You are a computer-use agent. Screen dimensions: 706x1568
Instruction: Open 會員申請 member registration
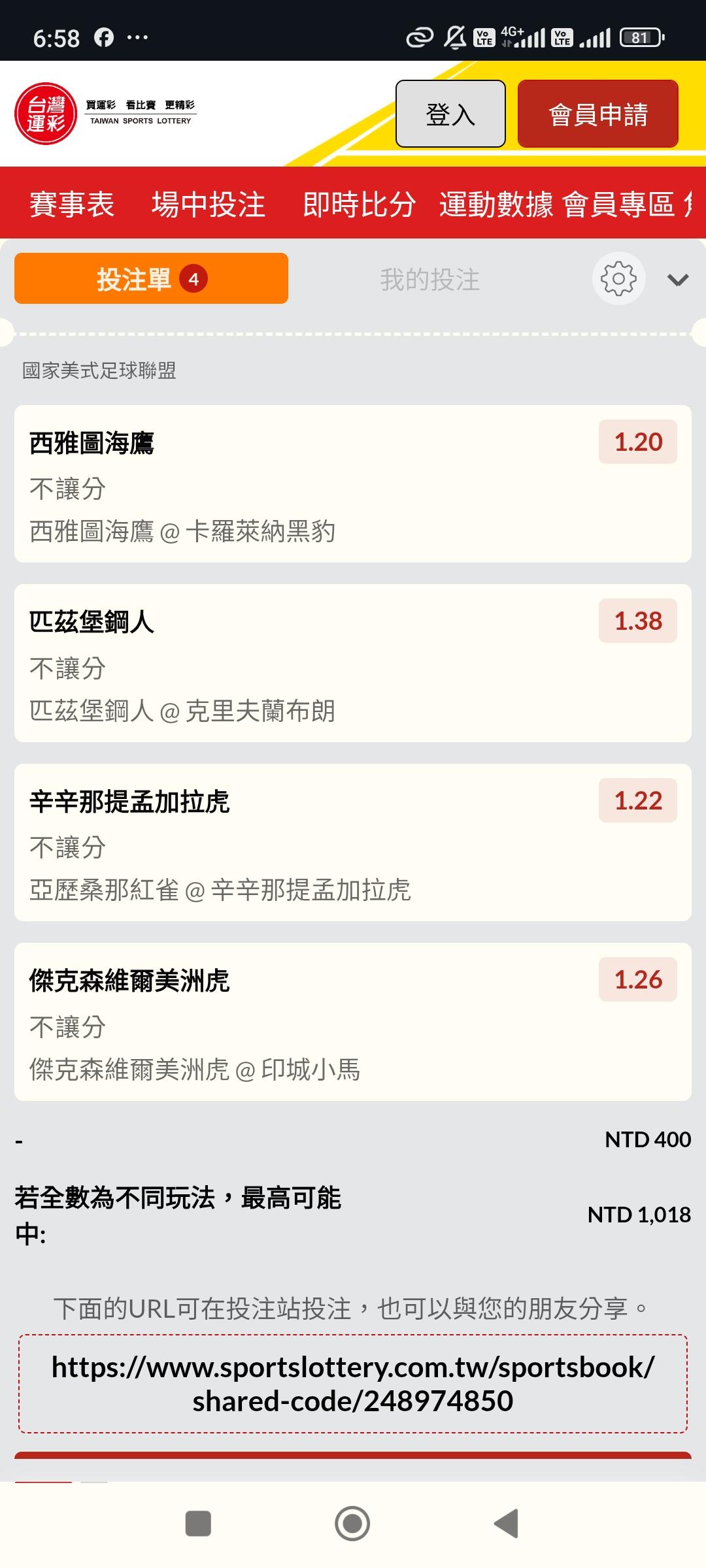click(597, 114)
